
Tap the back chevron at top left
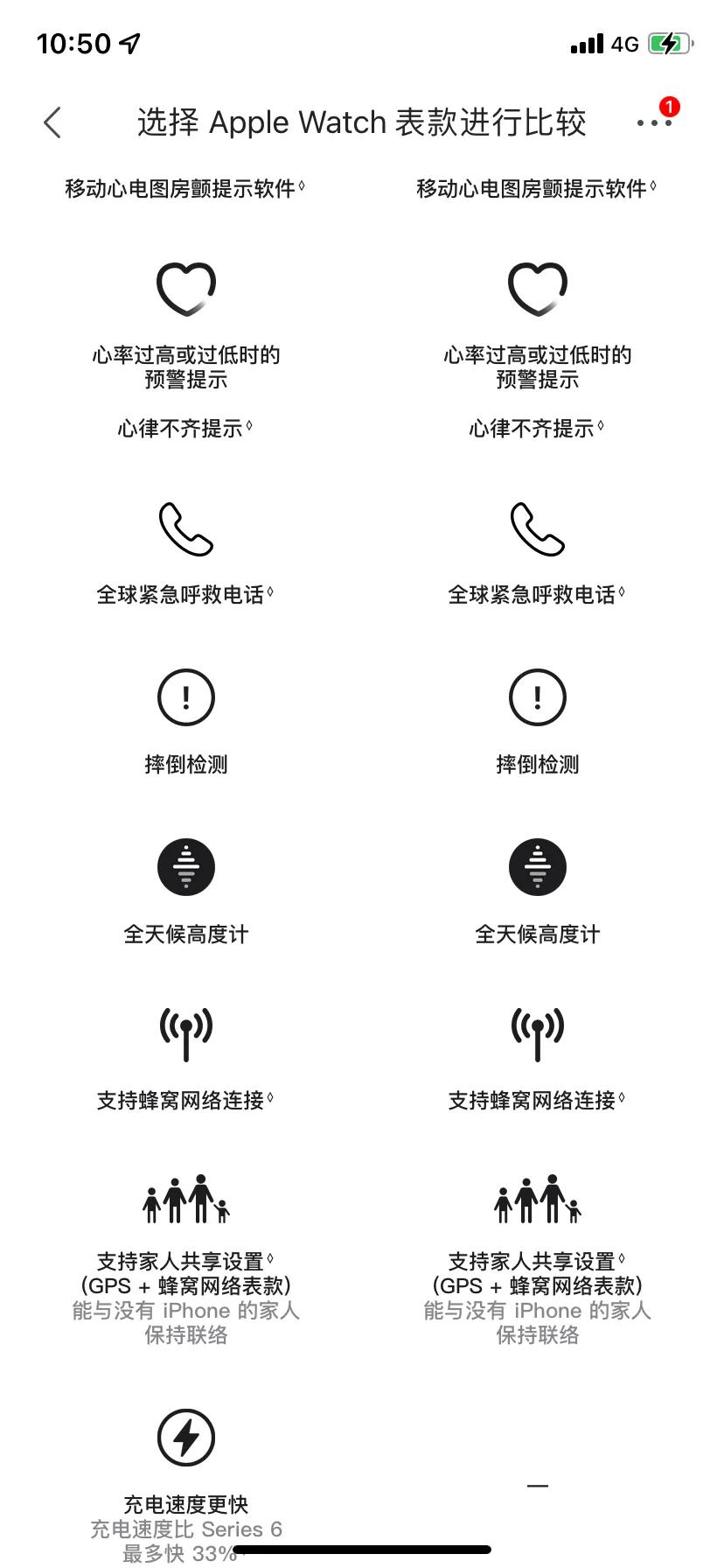[x=52, y=122]
